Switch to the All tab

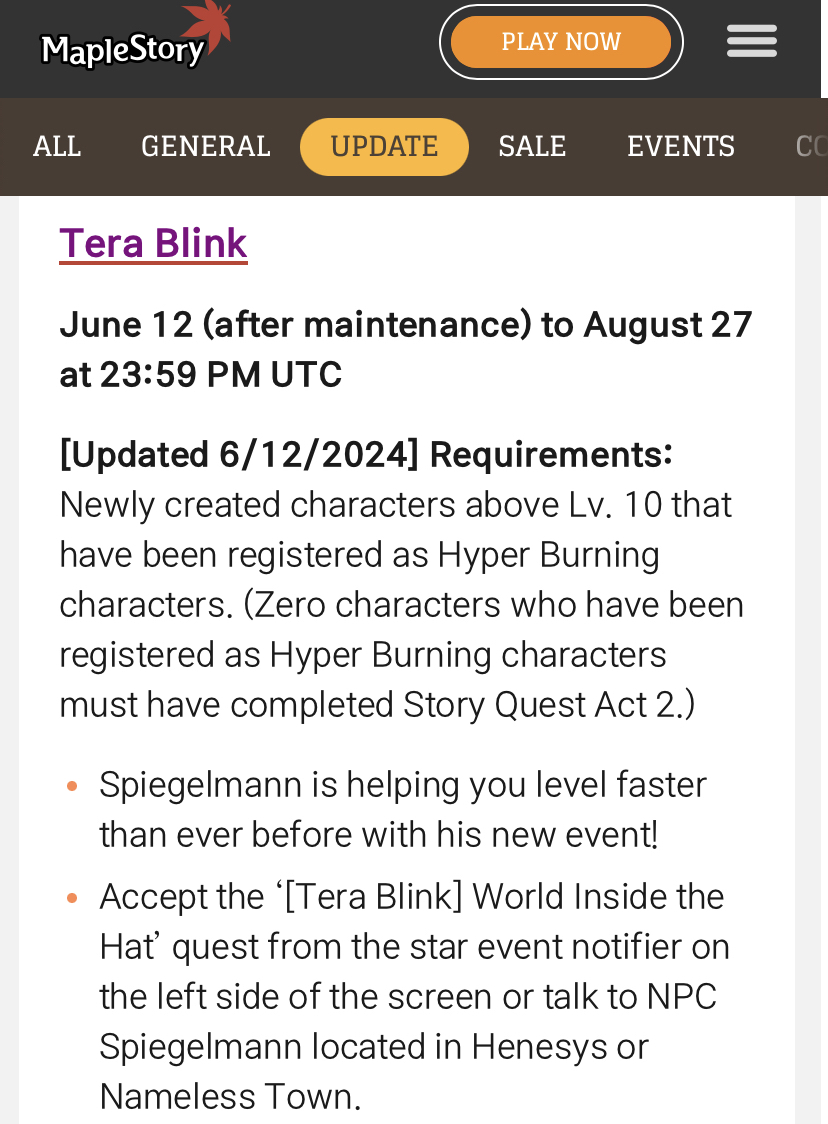click(57, 146)
